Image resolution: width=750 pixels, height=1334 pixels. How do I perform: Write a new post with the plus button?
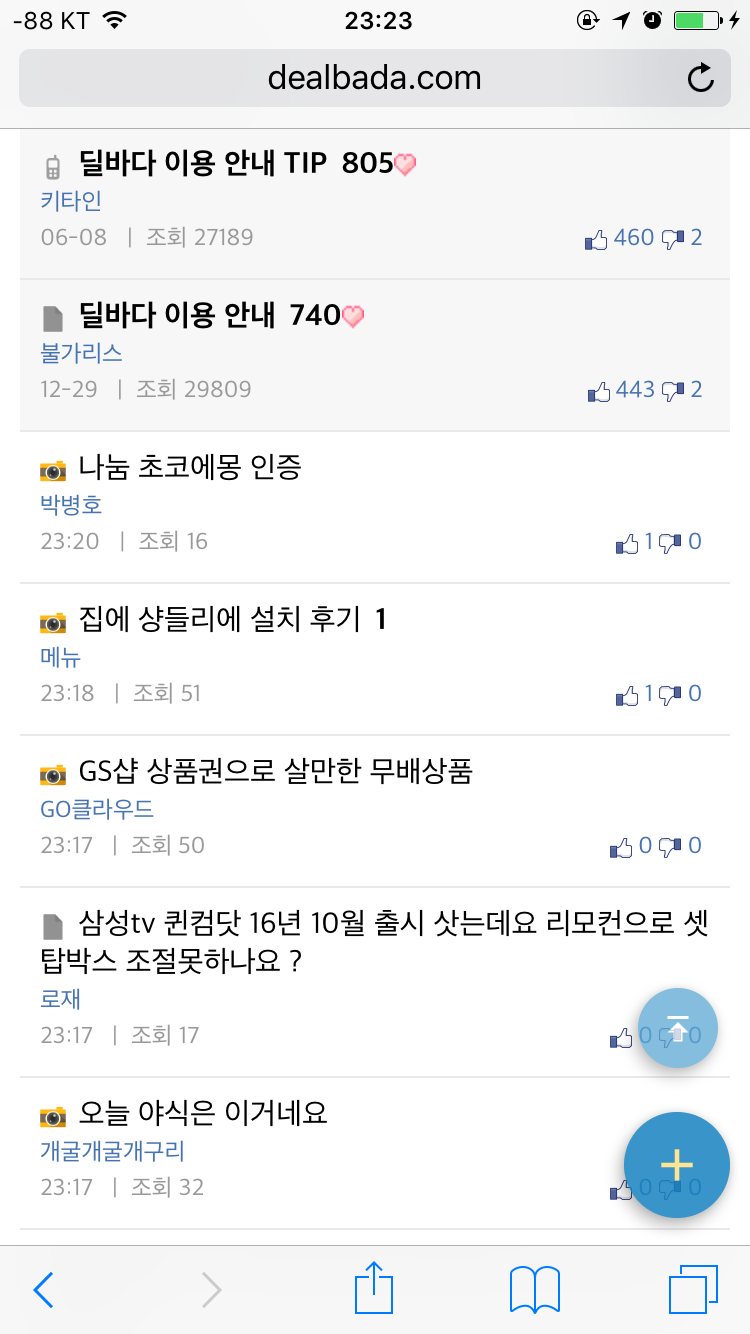pos(676,1164)
